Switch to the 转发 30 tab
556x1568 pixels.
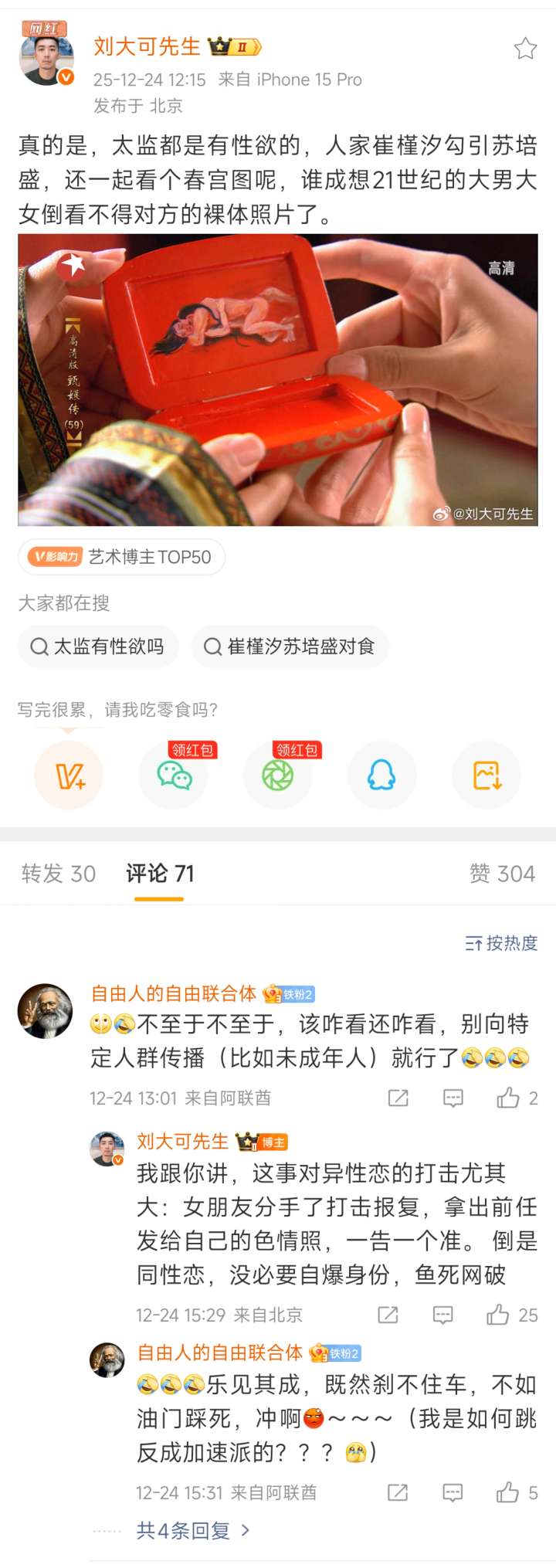(x=59, y=874)
